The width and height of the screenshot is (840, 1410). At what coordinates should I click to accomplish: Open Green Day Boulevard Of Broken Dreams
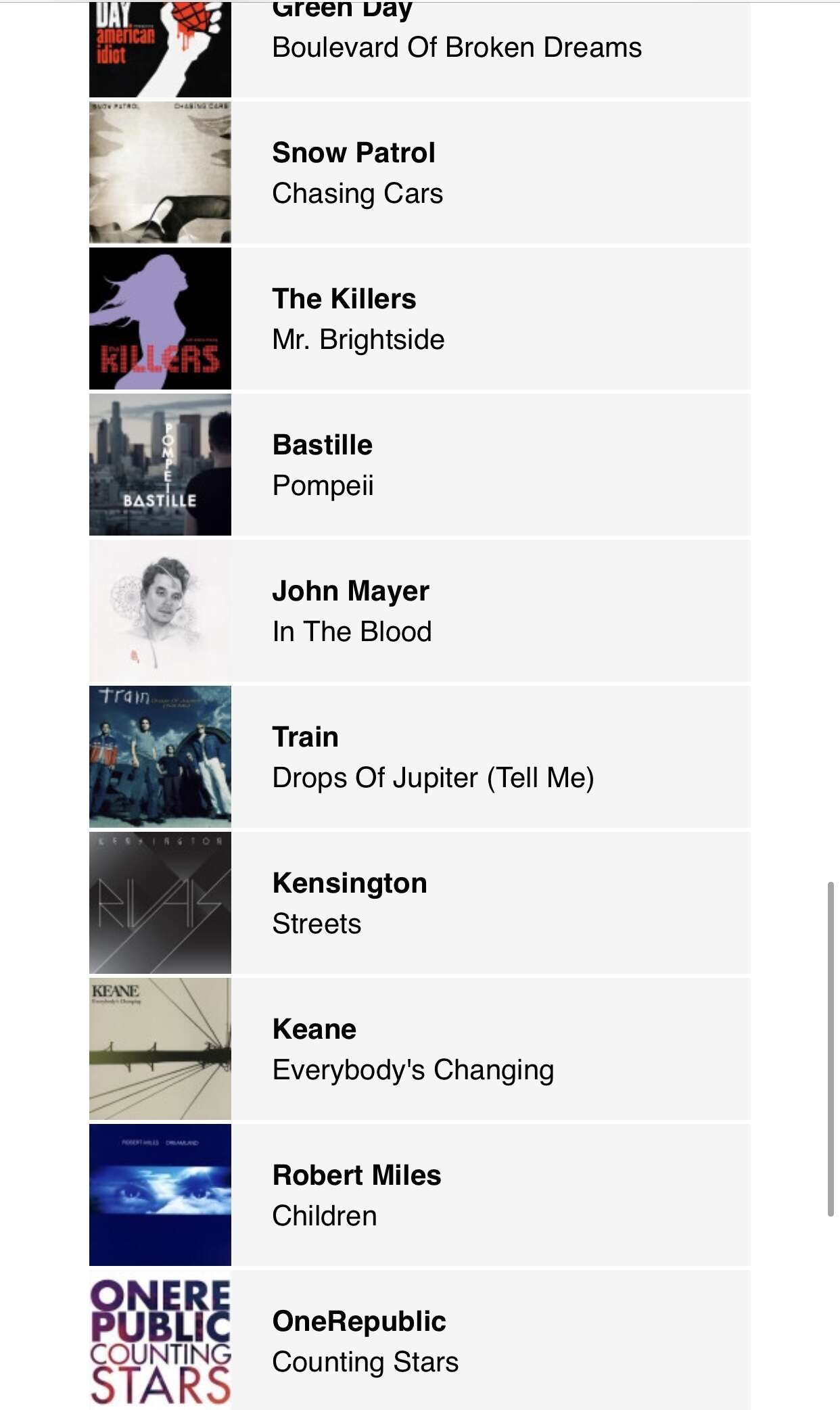click(x=419, y=49)
